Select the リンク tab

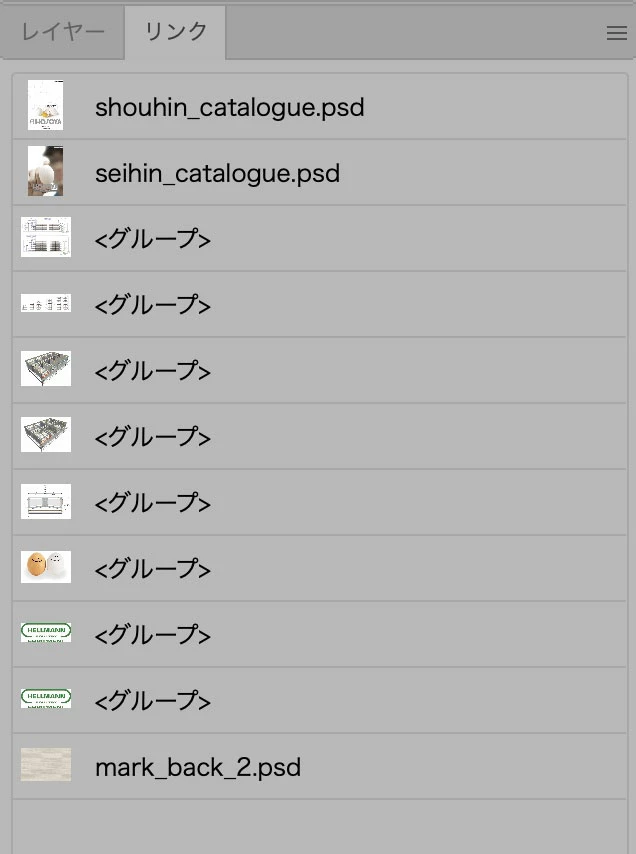pos(176,32)
